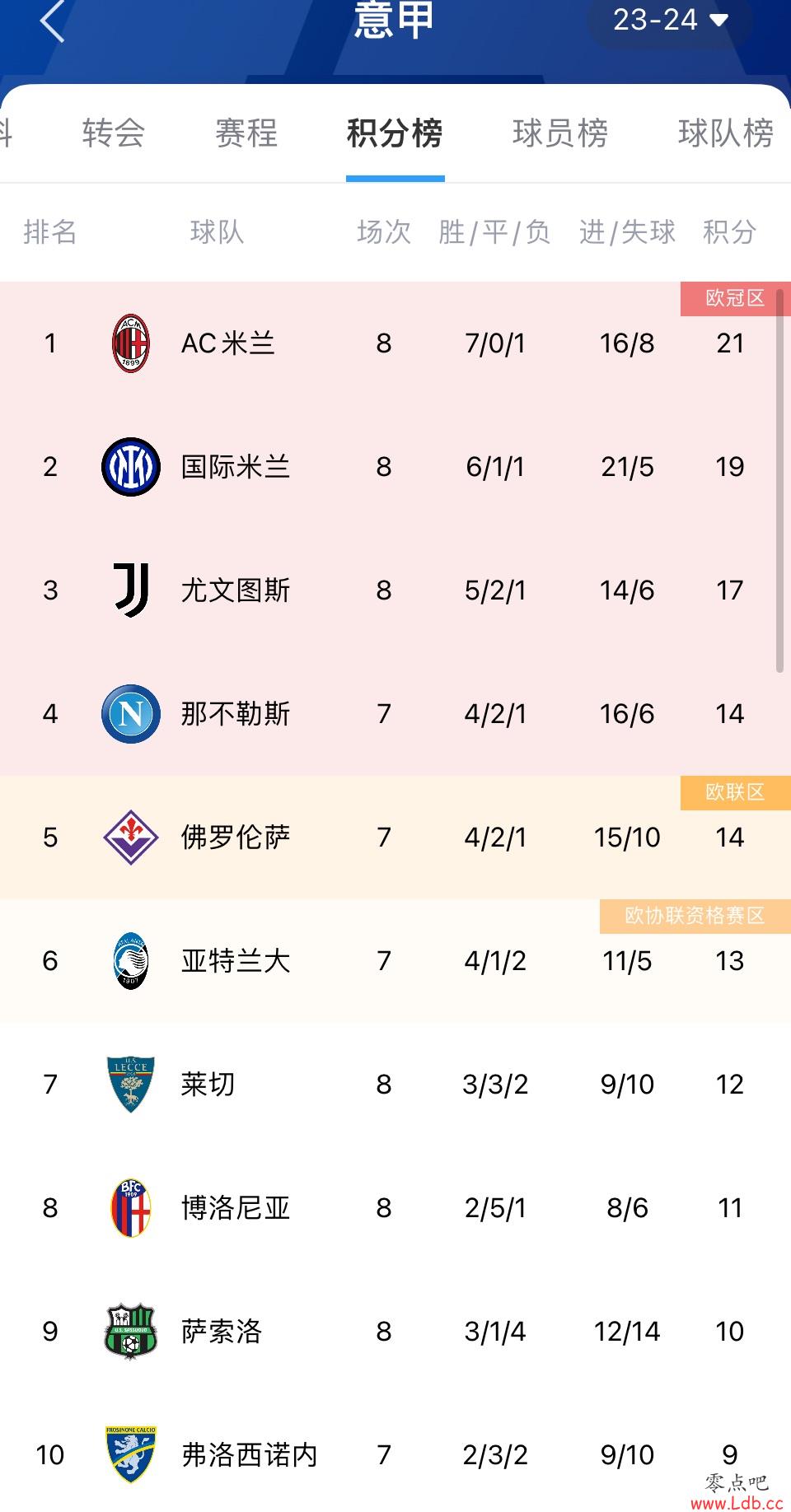Select the 积分榜 tab
Screen dimensions: 791x1512
coord(395,133)
